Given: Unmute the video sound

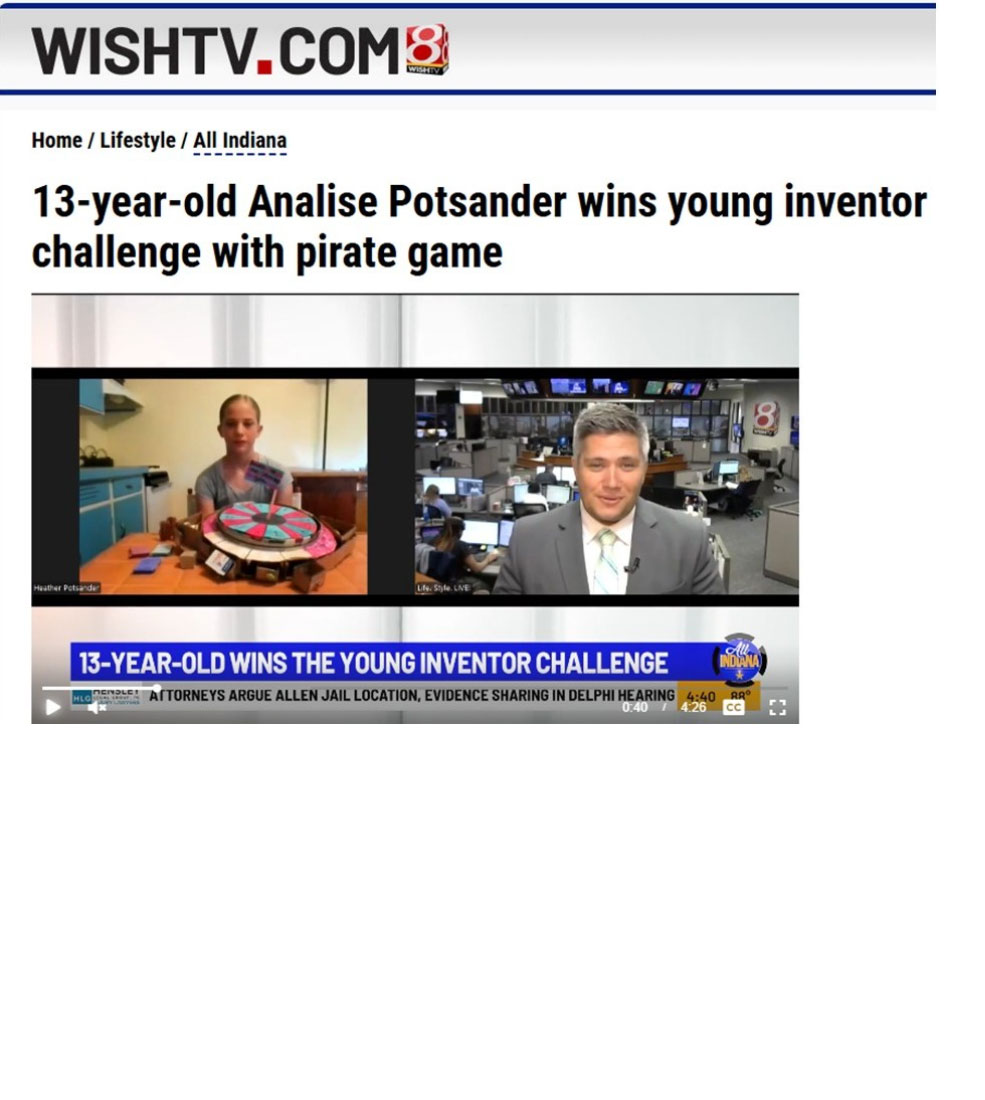Looking at the screenshot, I should point(96,707).
